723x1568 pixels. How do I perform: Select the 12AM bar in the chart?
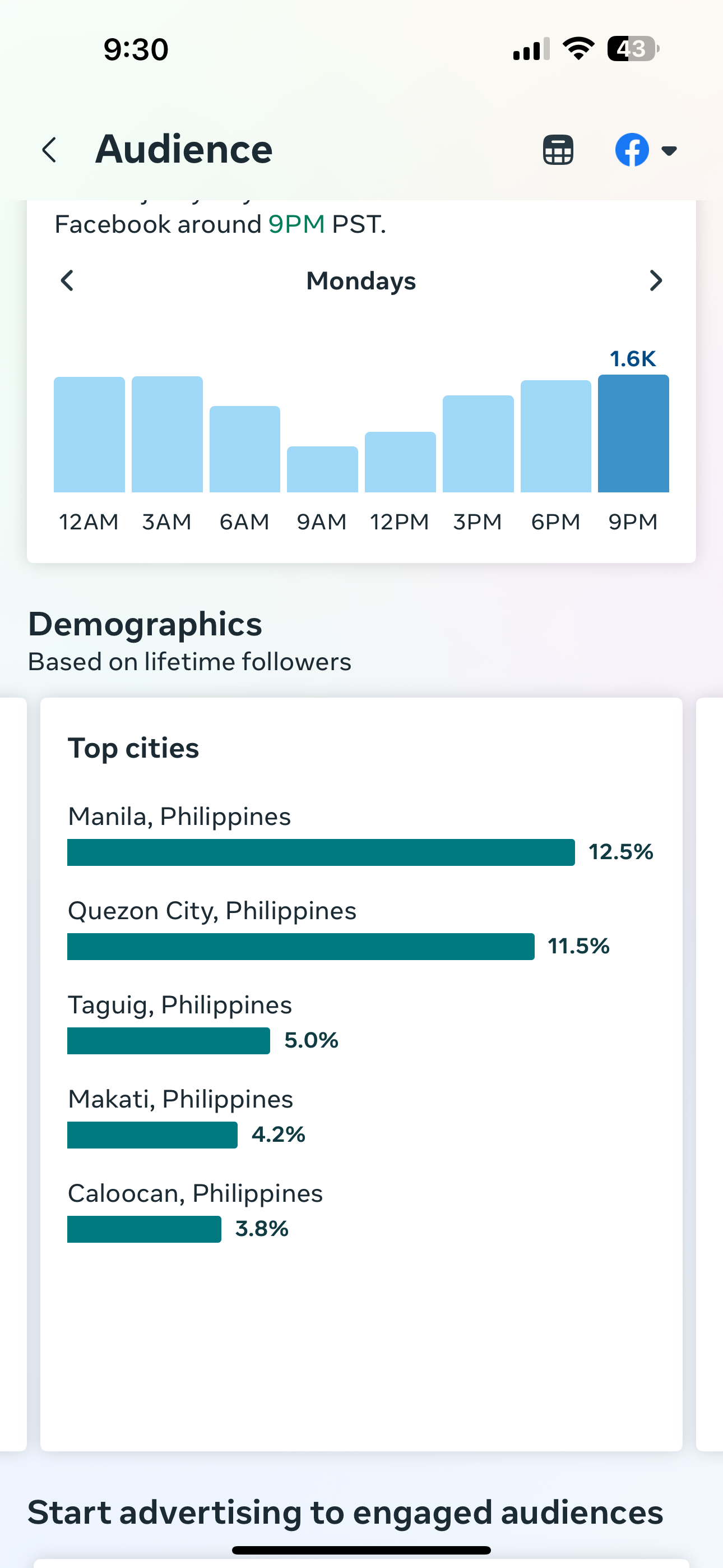(x=89, y=435)
